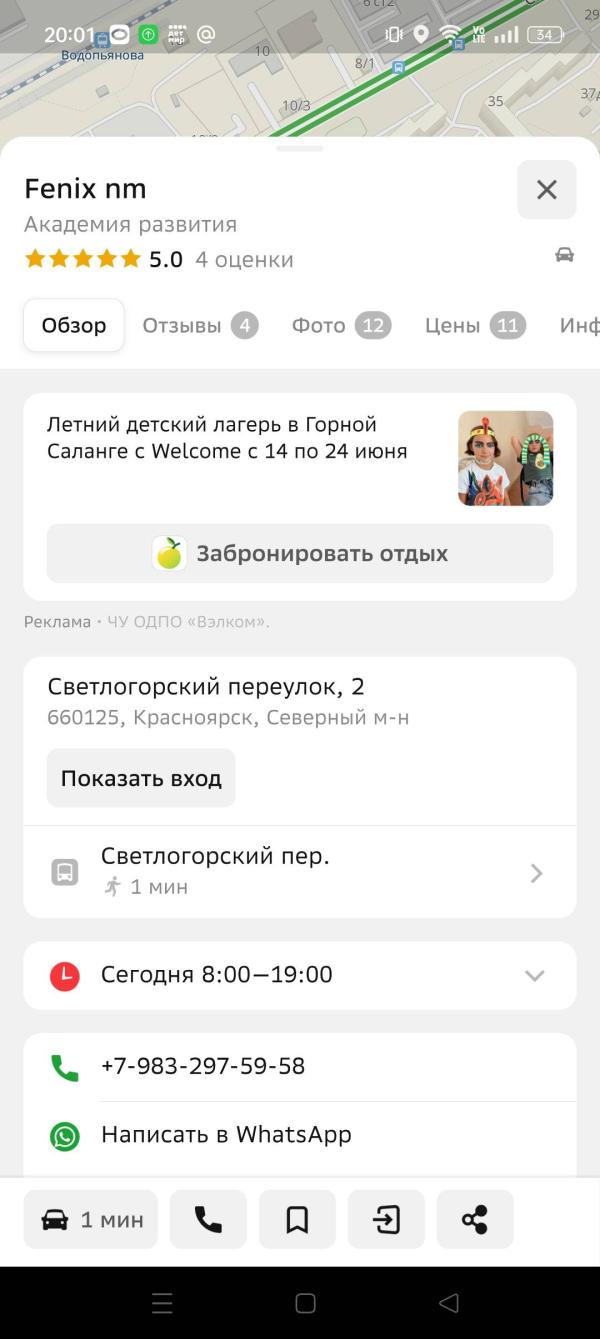This screenshot has width=600, height=1339.
Task: Tap the entrance icon in bottom bar
Action: tap(386, 1219)
